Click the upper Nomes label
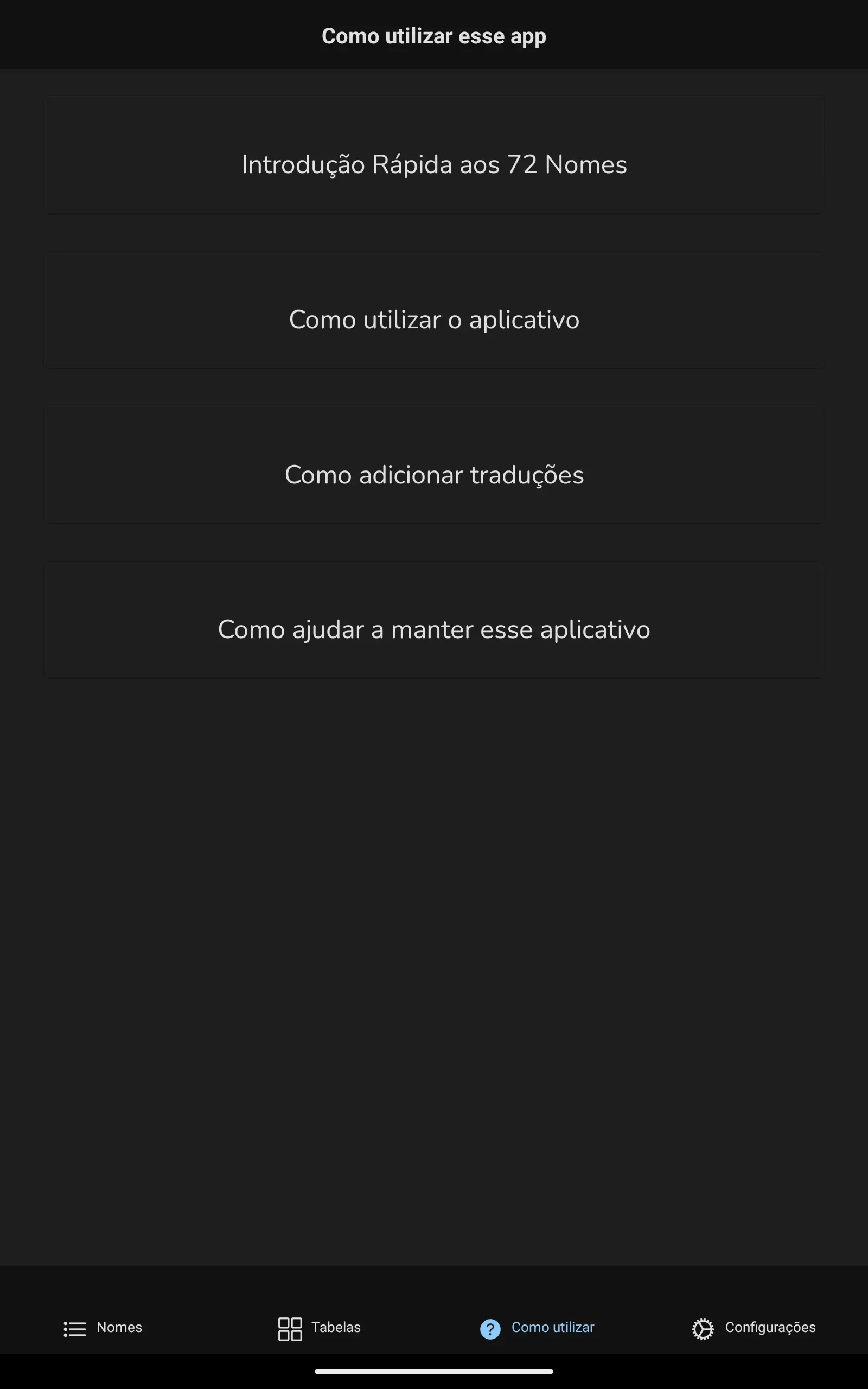The height and width of the screenshot is (1389, 868). tap(119, 266)
